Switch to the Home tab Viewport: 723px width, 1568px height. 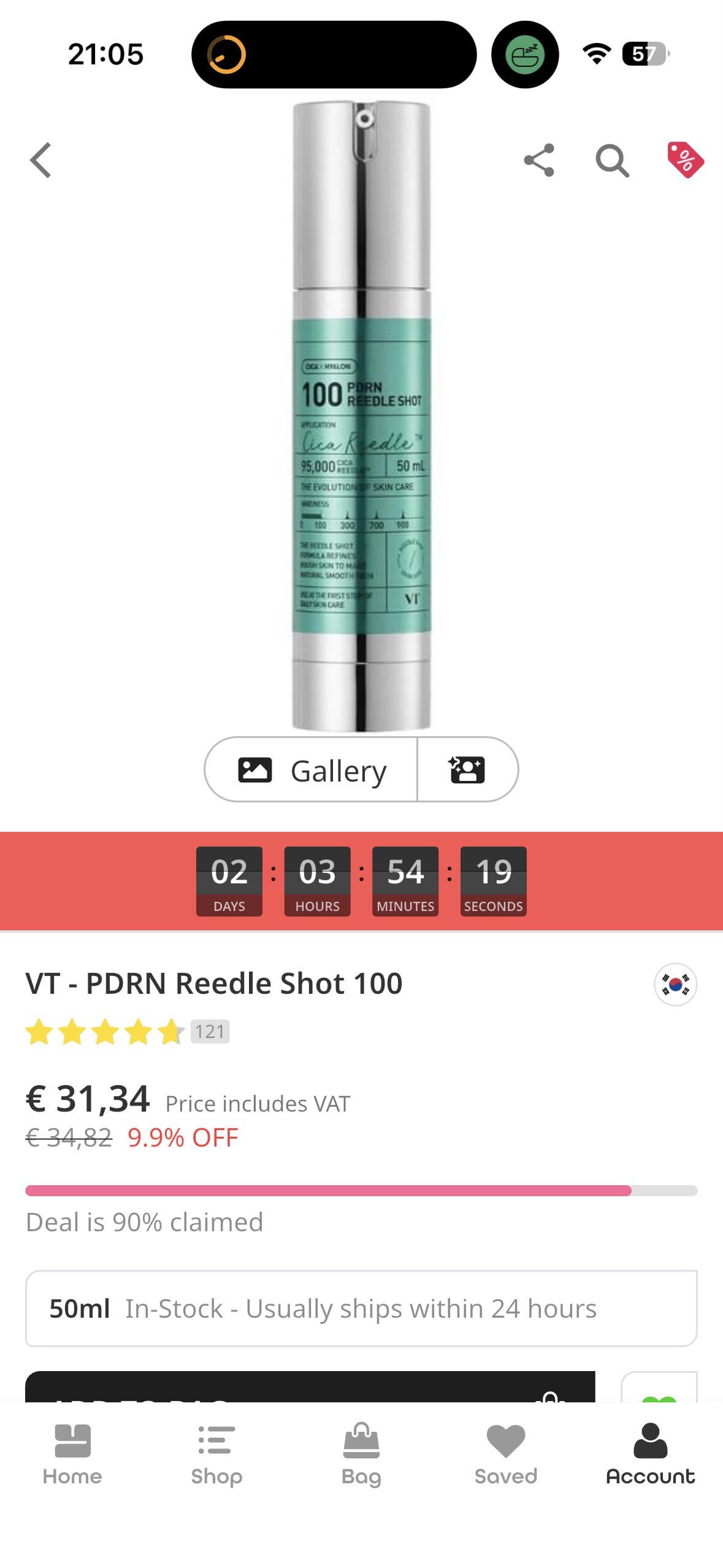click(72, 1453)
